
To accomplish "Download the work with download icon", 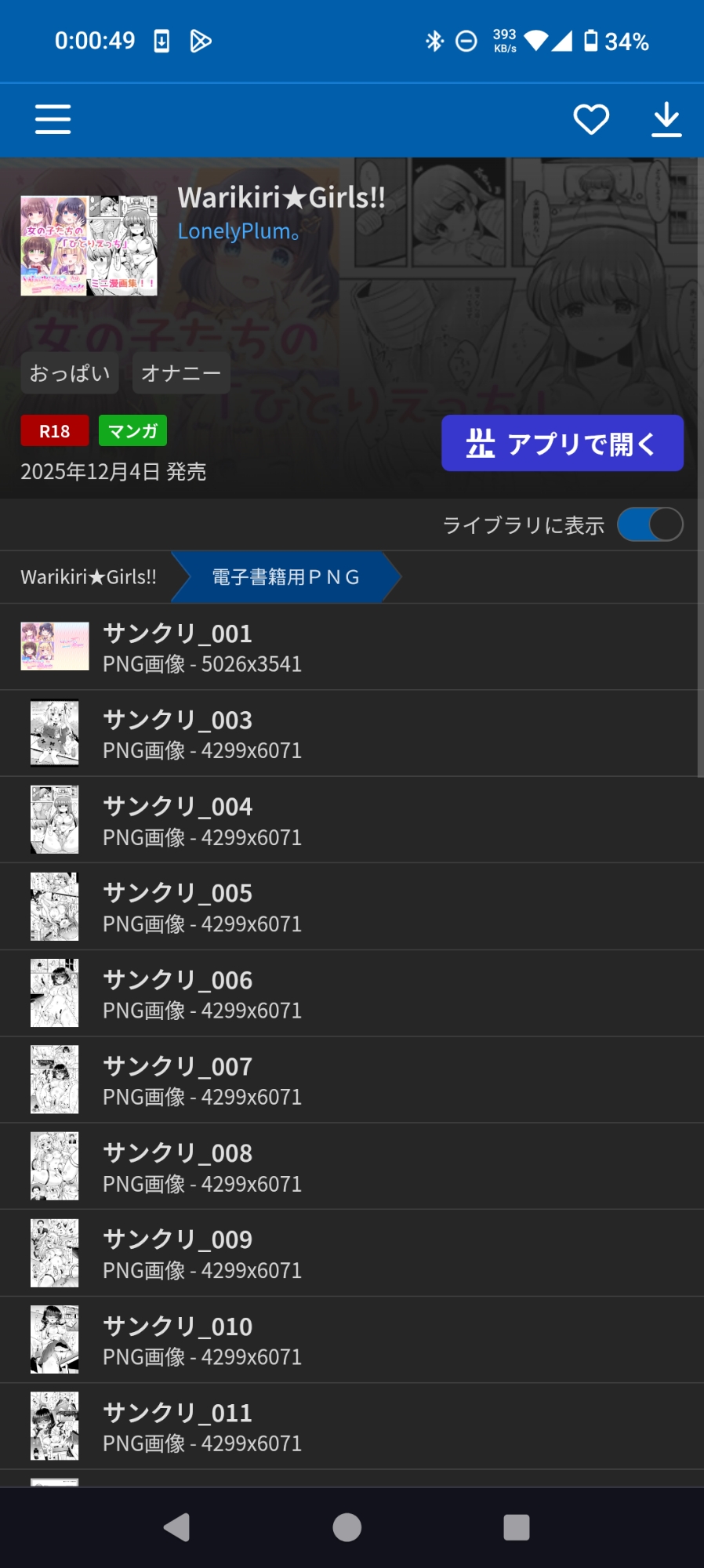I will 666,119.
